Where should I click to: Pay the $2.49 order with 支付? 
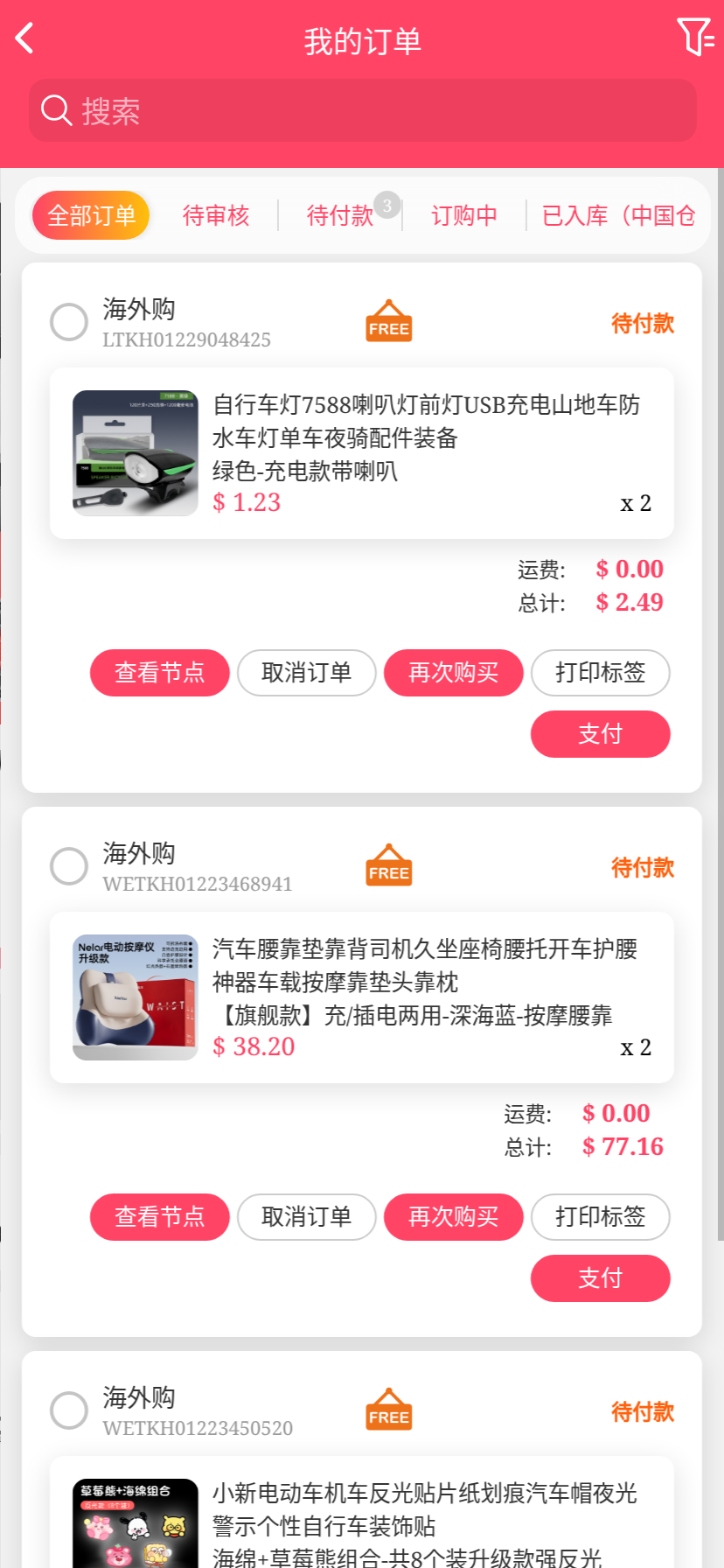601,734
